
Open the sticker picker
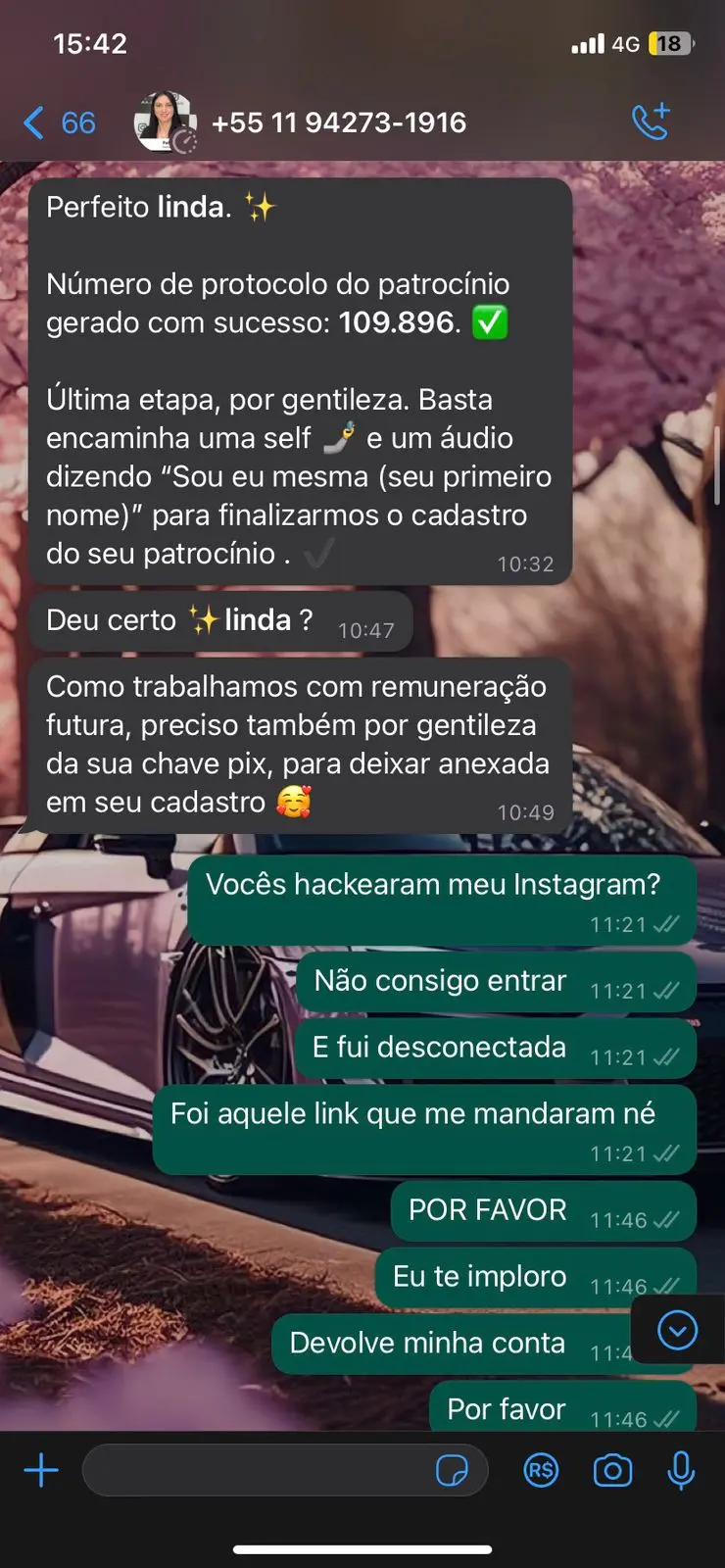click(x=452, y=1470)
